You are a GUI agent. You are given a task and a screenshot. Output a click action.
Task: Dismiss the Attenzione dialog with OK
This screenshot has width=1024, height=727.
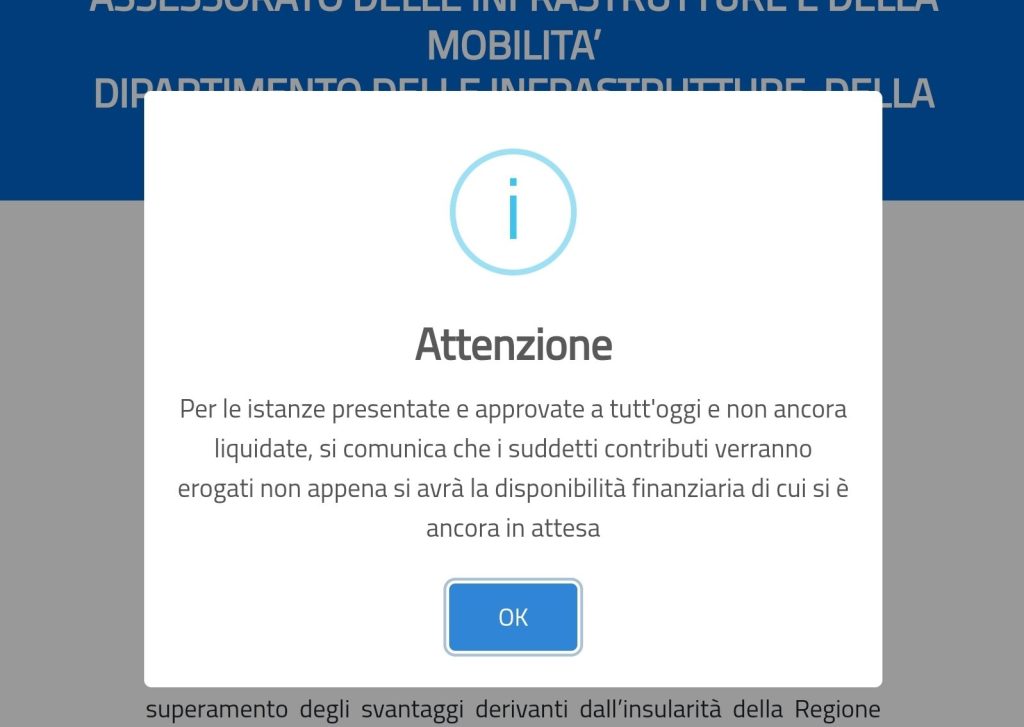513,617
